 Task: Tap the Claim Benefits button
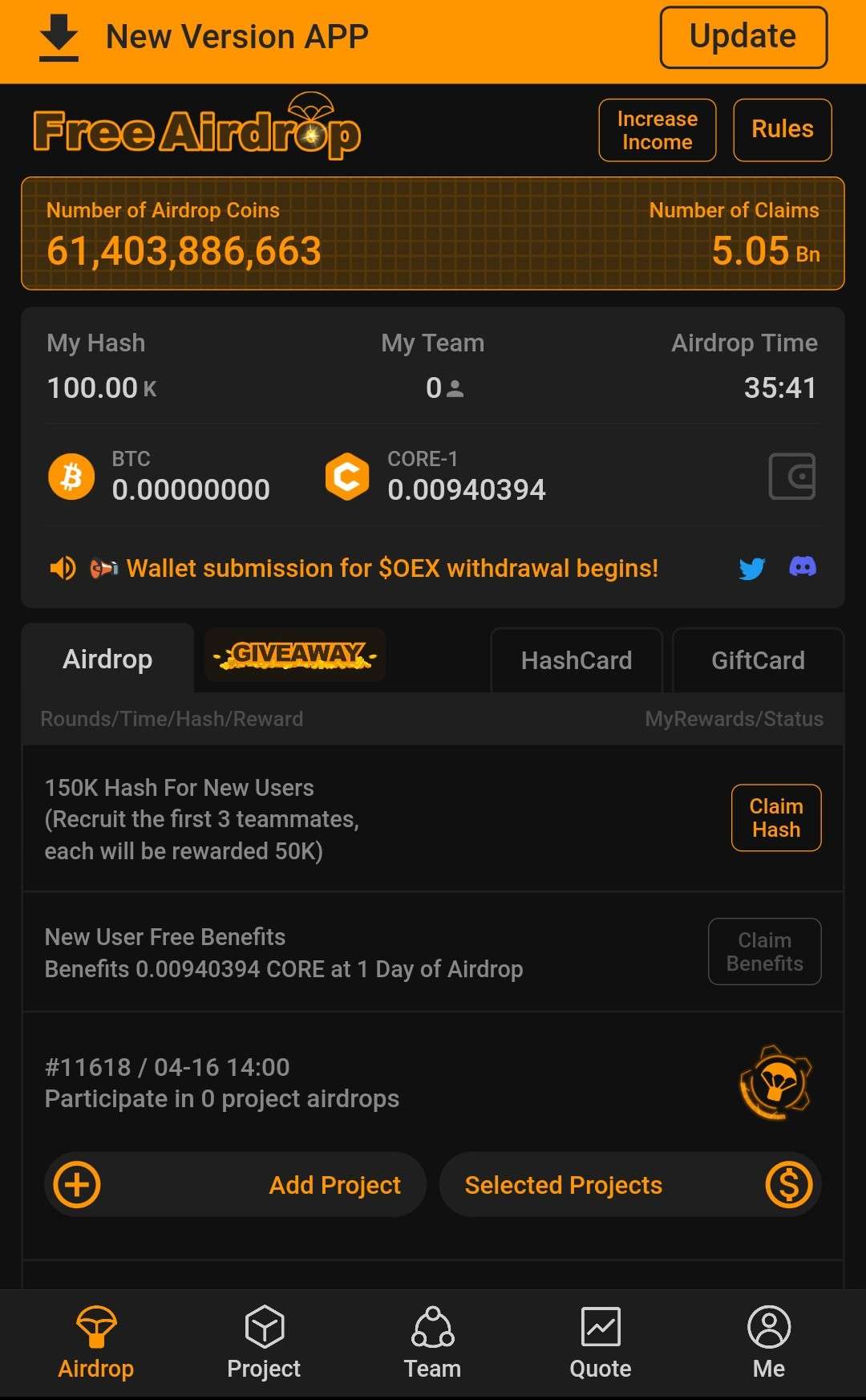pos(764,952)
